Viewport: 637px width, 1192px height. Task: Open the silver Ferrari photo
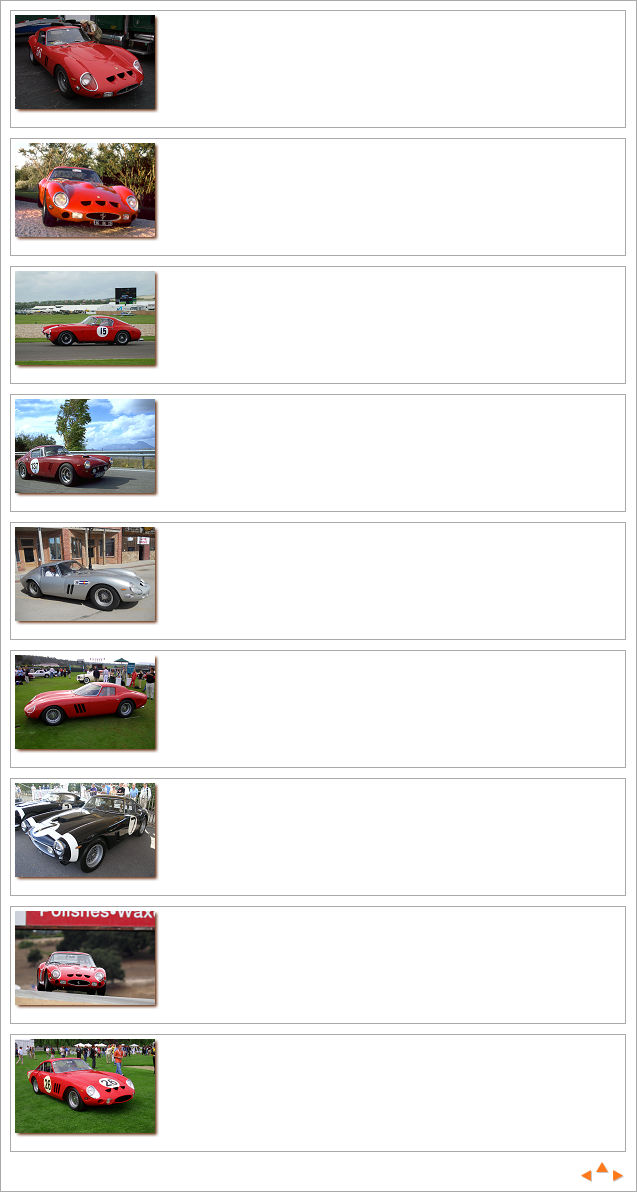click(85, 574)
